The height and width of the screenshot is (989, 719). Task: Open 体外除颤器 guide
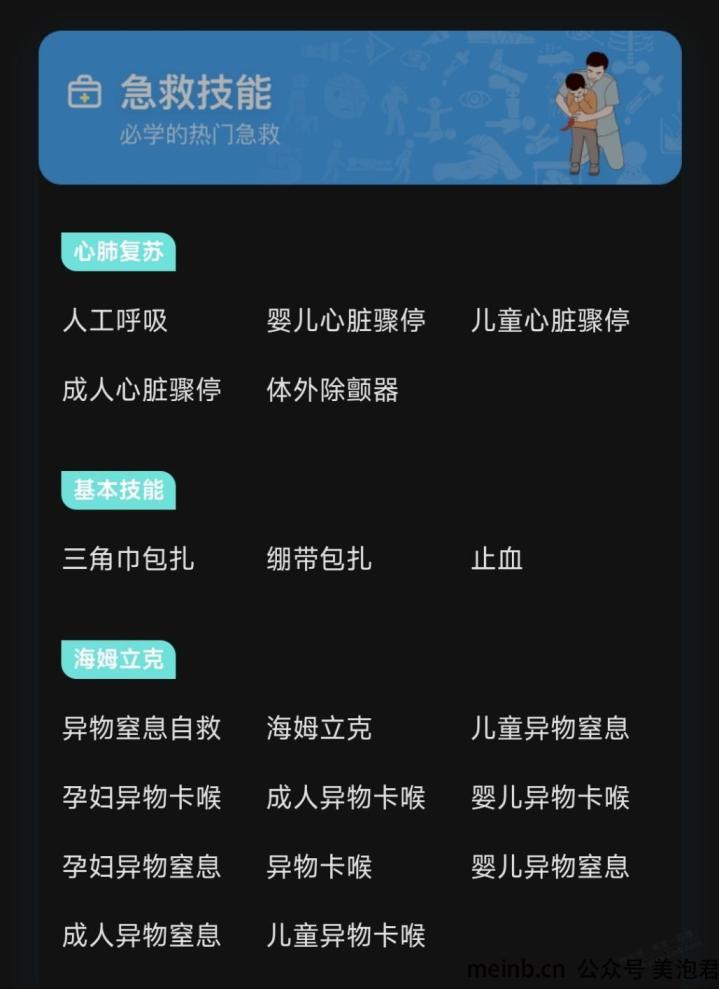coord(332,390)
